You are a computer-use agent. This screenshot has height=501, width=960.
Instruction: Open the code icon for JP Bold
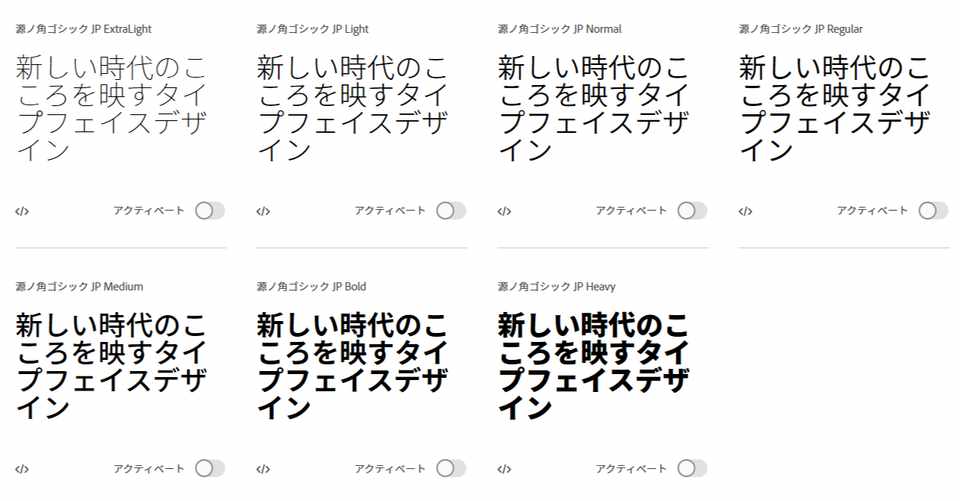pos(263,469)
